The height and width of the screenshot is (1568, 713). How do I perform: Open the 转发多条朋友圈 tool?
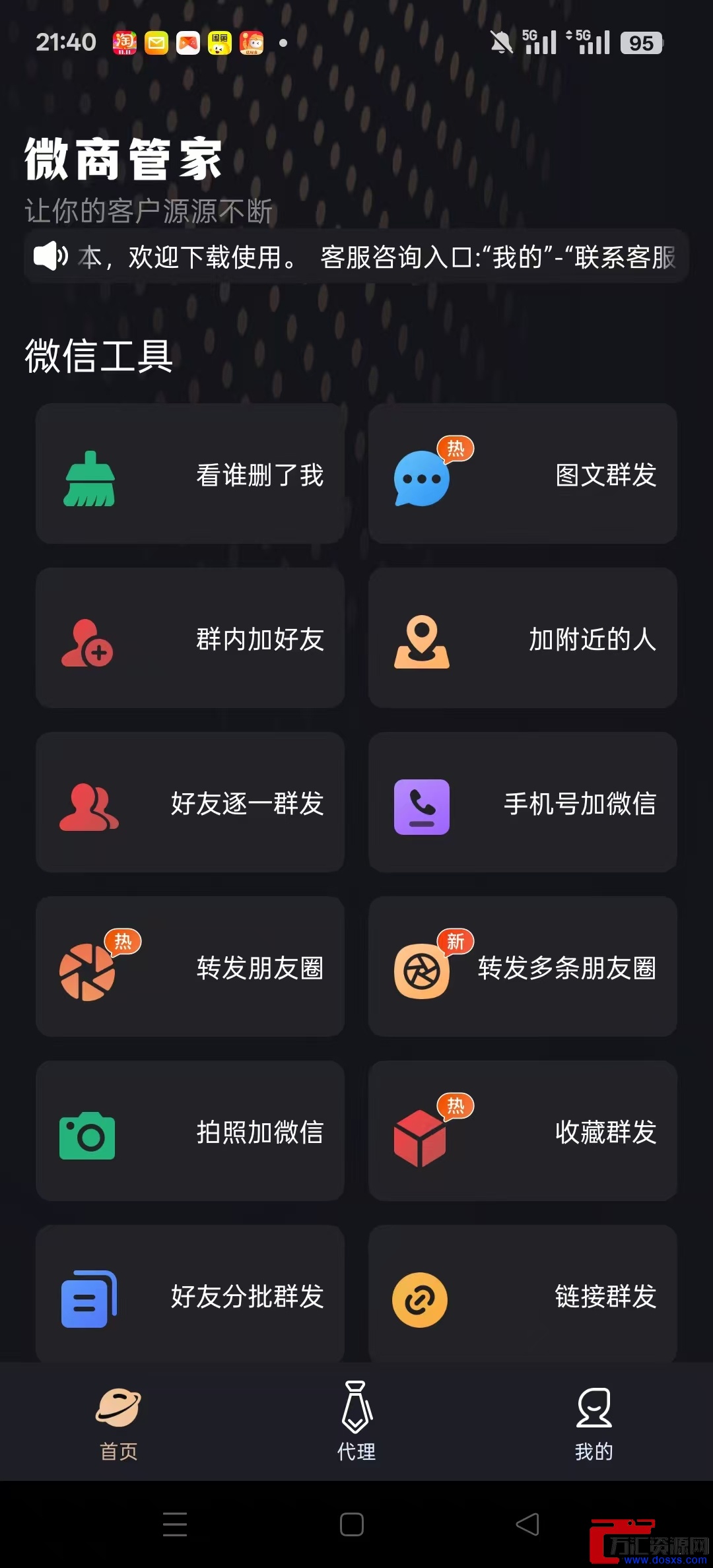pos(524,967)
